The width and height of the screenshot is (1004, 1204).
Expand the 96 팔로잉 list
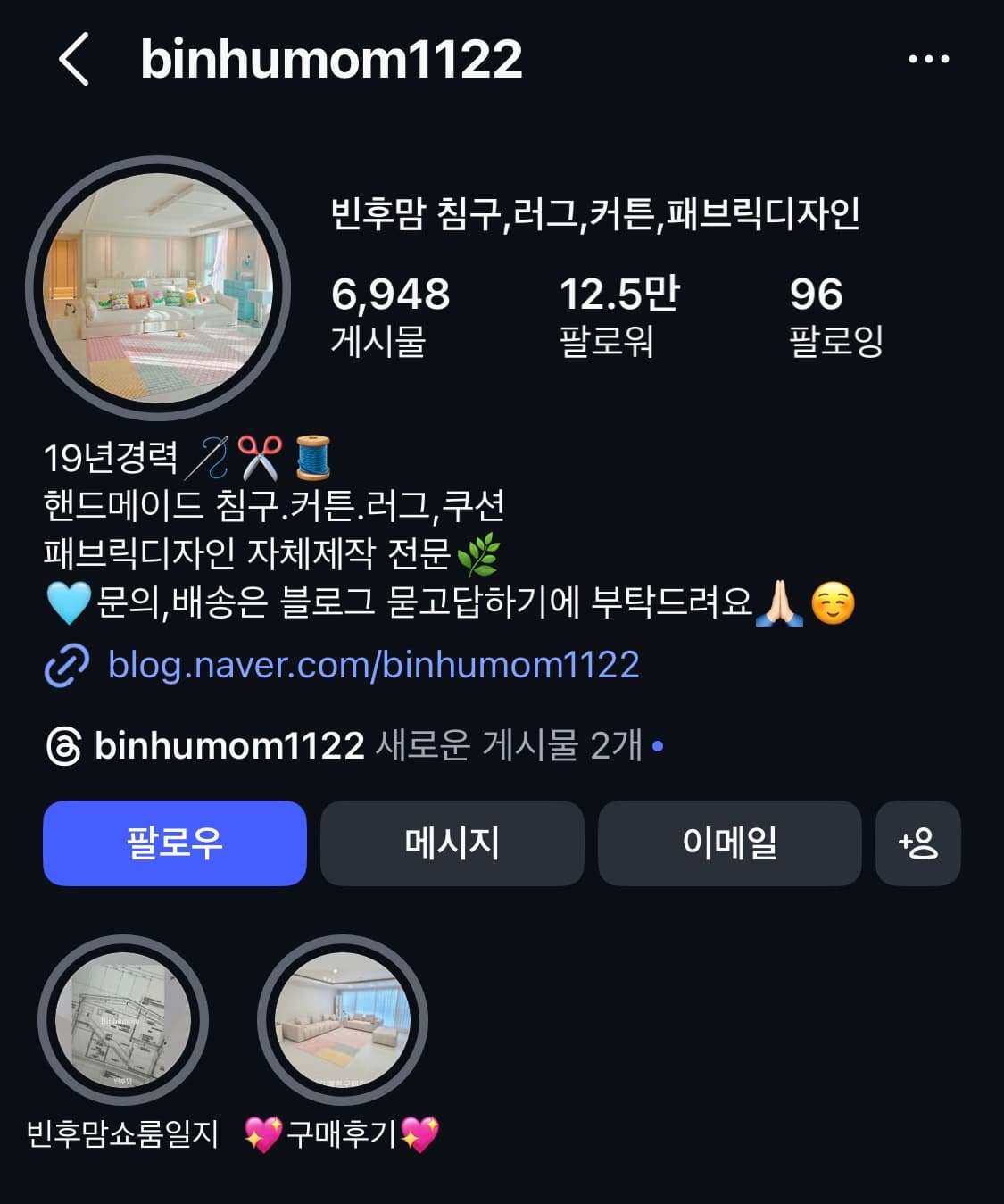point(834,314)
